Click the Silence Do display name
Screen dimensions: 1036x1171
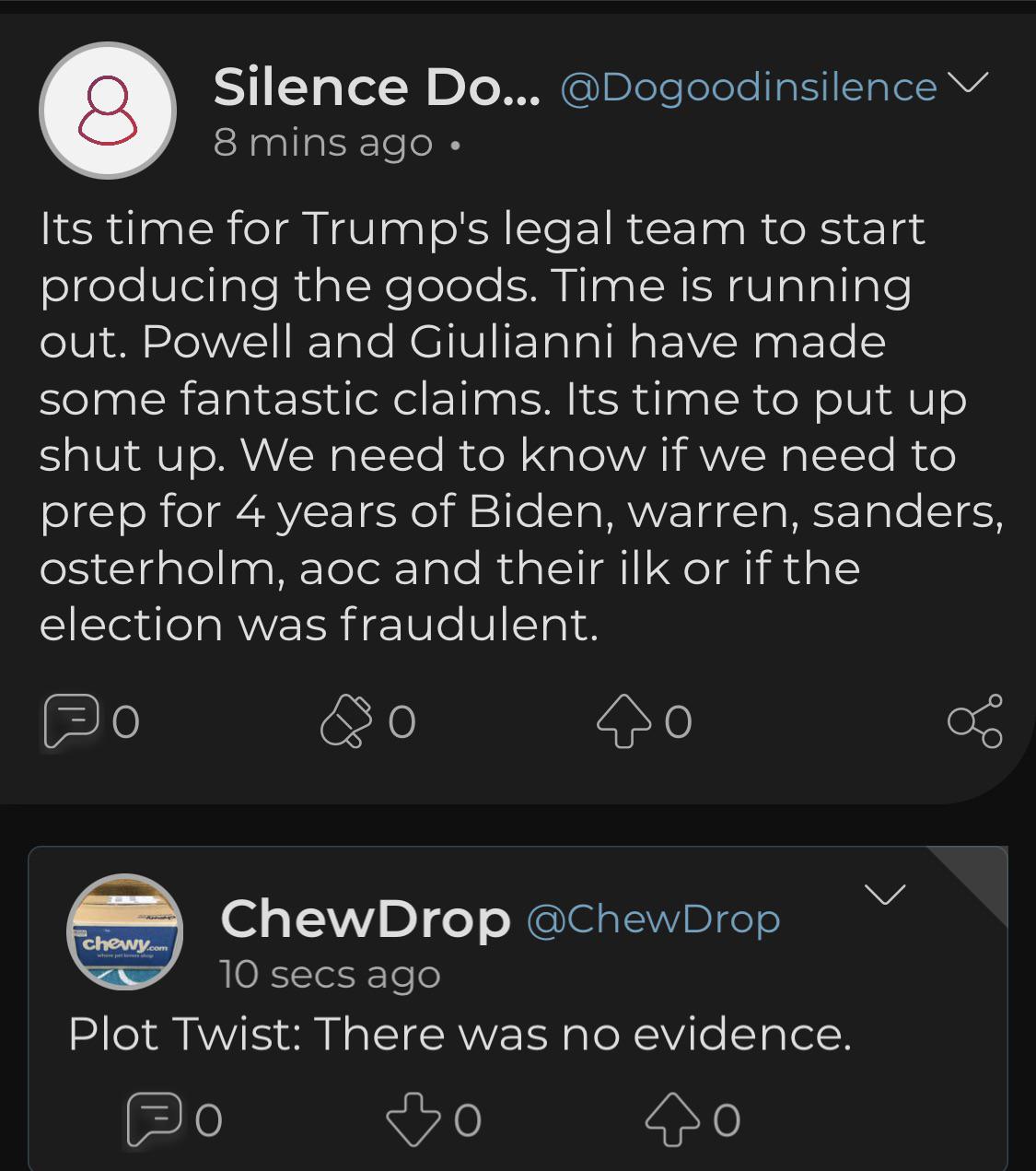point(378,88)
